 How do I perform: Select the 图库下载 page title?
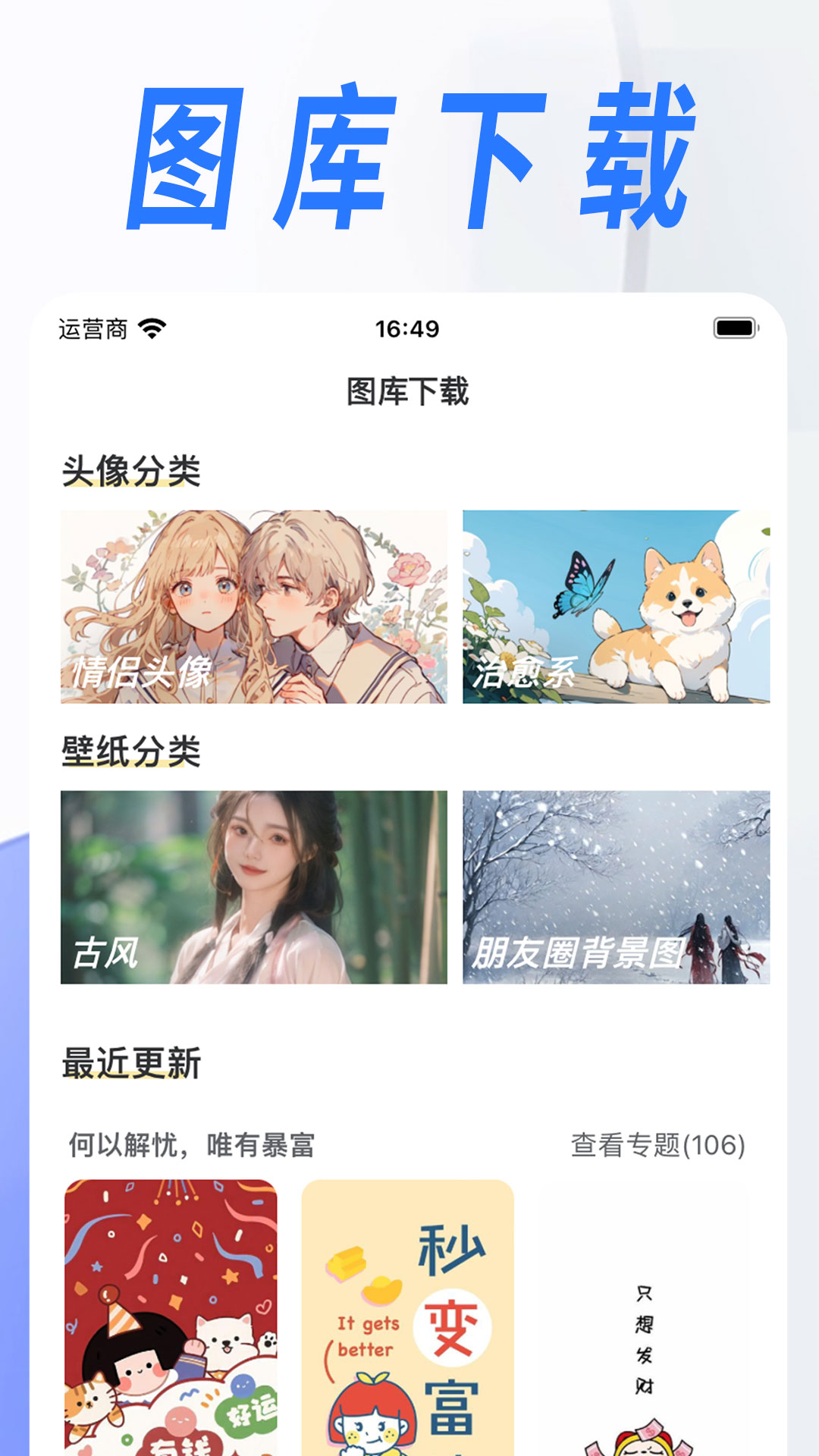[x=409, y=391]
